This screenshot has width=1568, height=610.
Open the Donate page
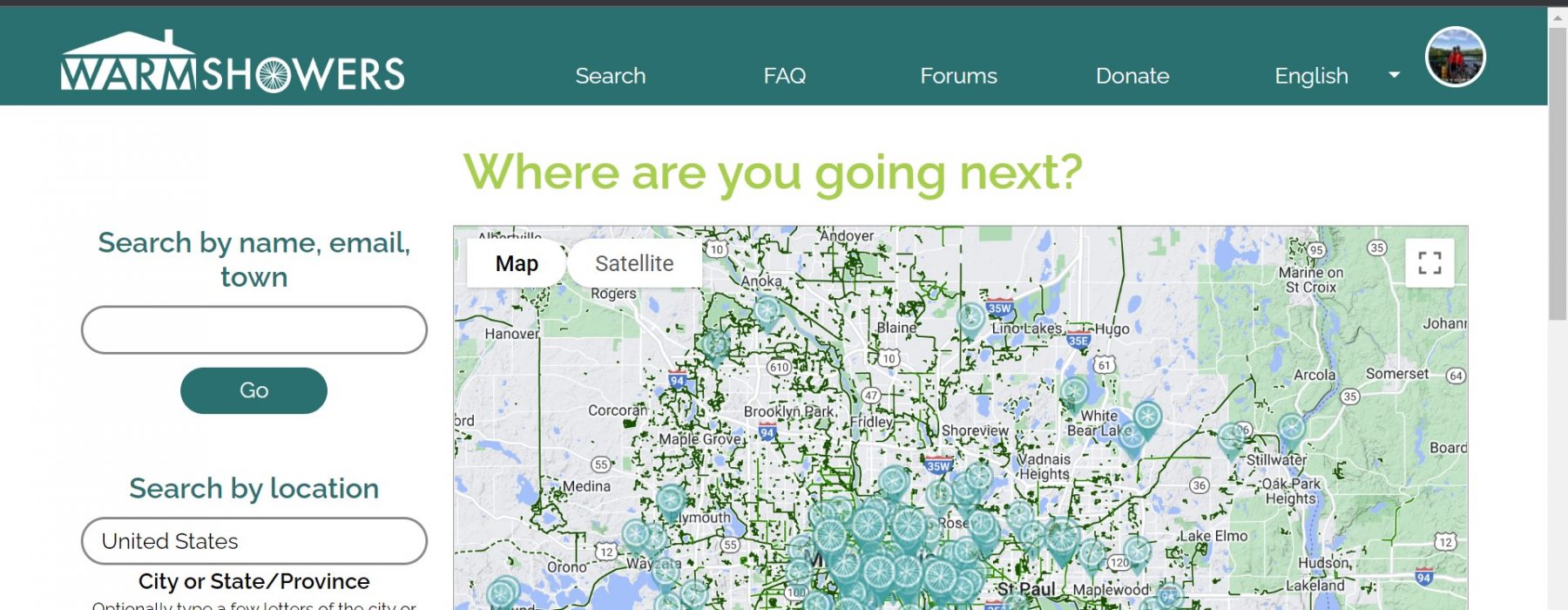click(x=1132, y=76)
